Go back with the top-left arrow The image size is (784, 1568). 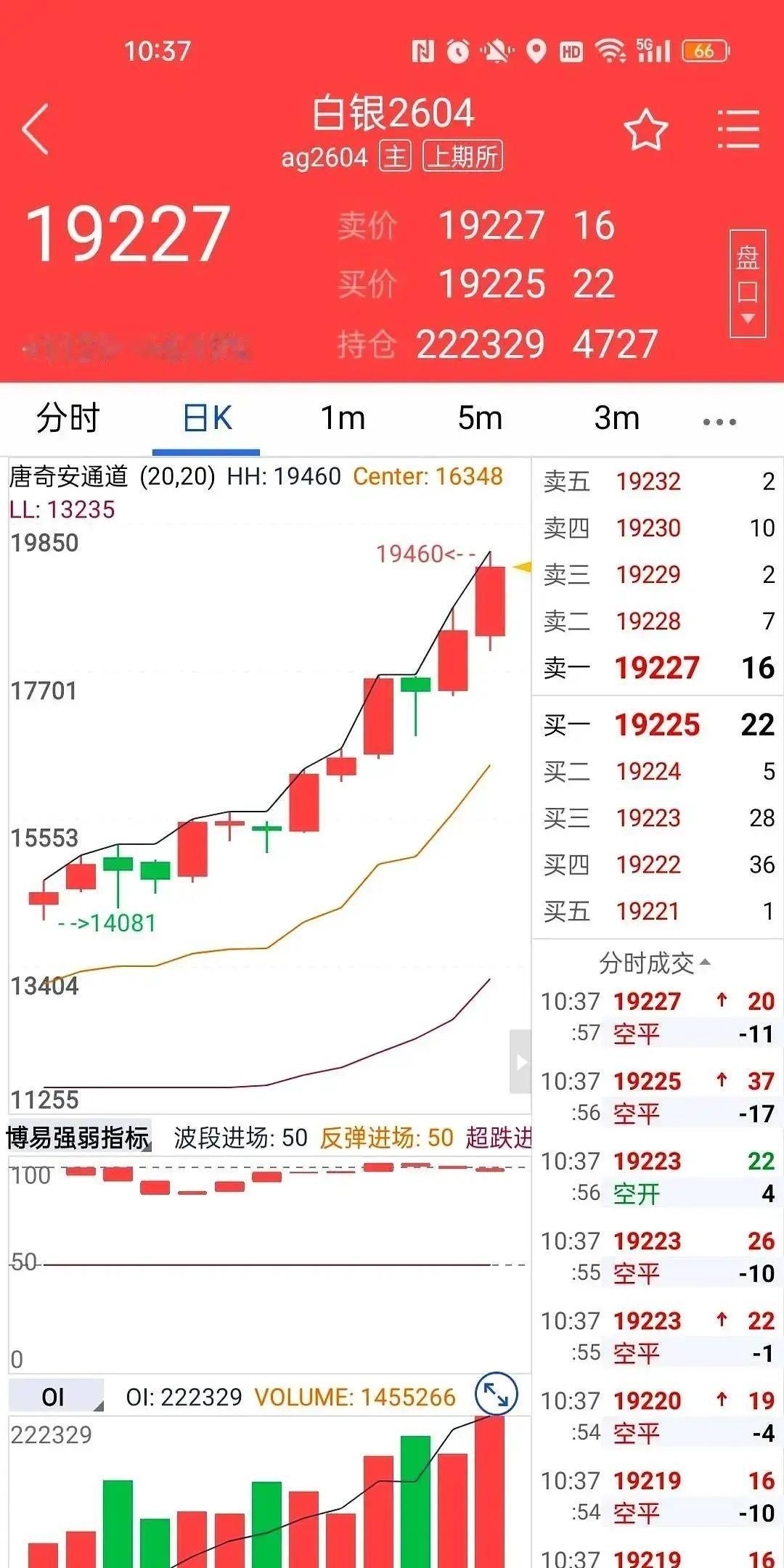(x=35, y=129)
